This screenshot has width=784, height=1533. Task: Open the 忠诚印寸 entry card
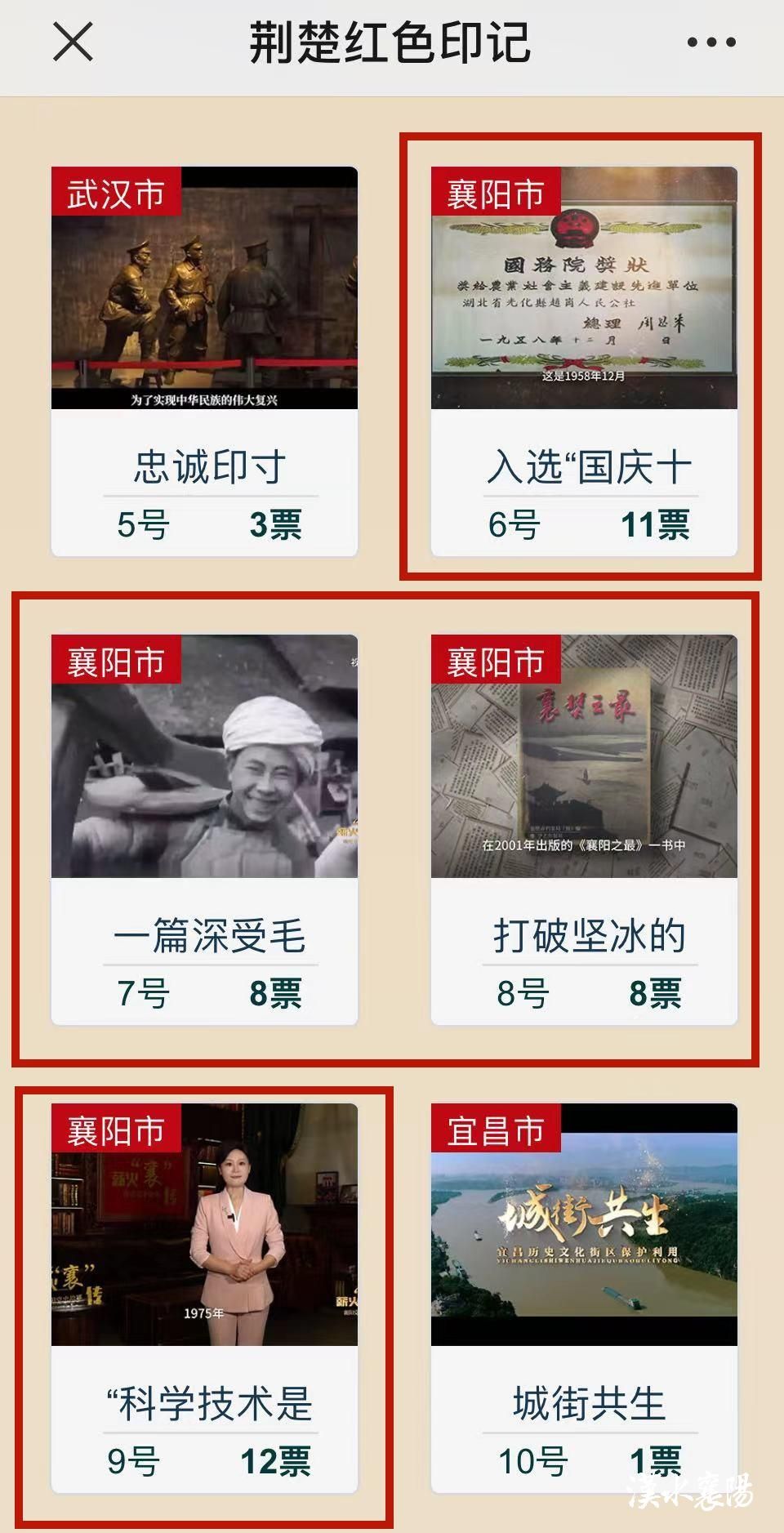click(x=204, y=361)
